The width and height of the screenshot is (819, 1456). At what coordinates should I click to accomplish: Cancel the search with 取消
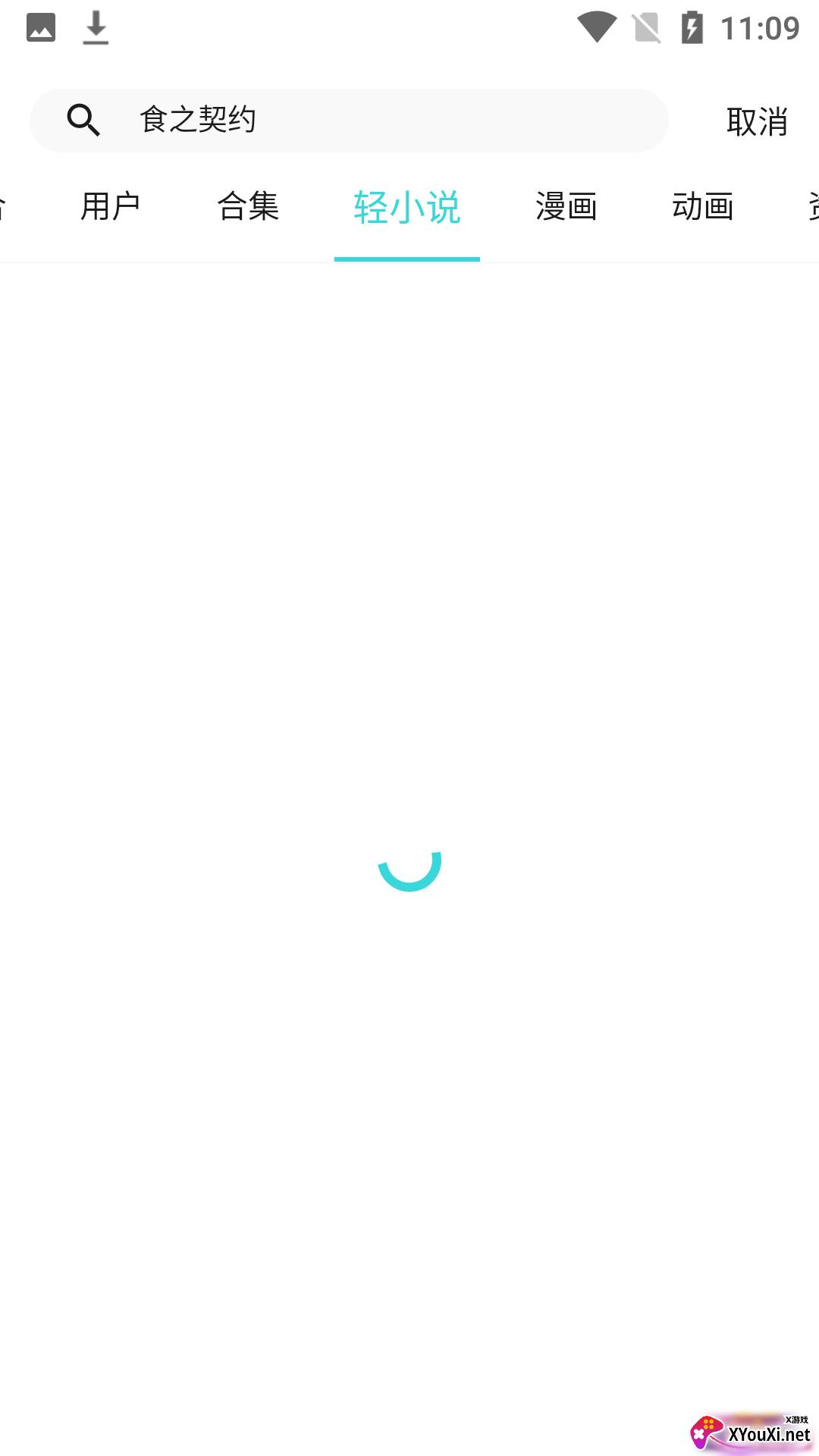756,121
